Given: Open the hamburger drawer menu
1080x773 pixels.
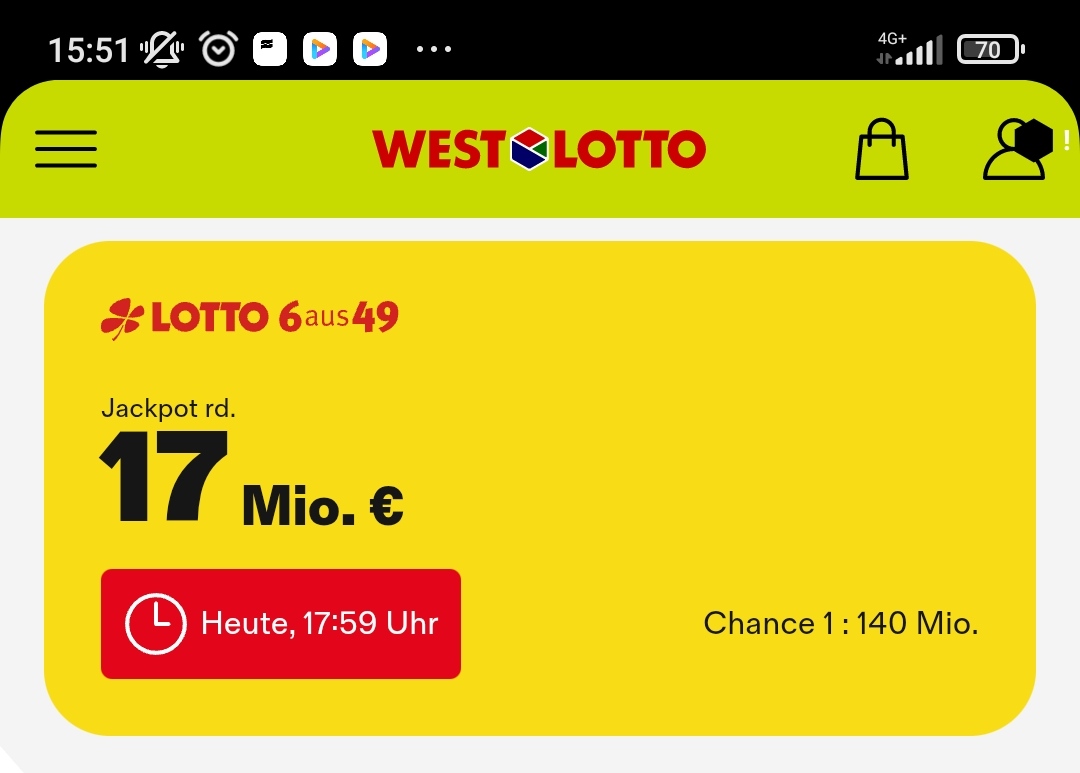Looking at the screenshot, I should click(66, 149).
